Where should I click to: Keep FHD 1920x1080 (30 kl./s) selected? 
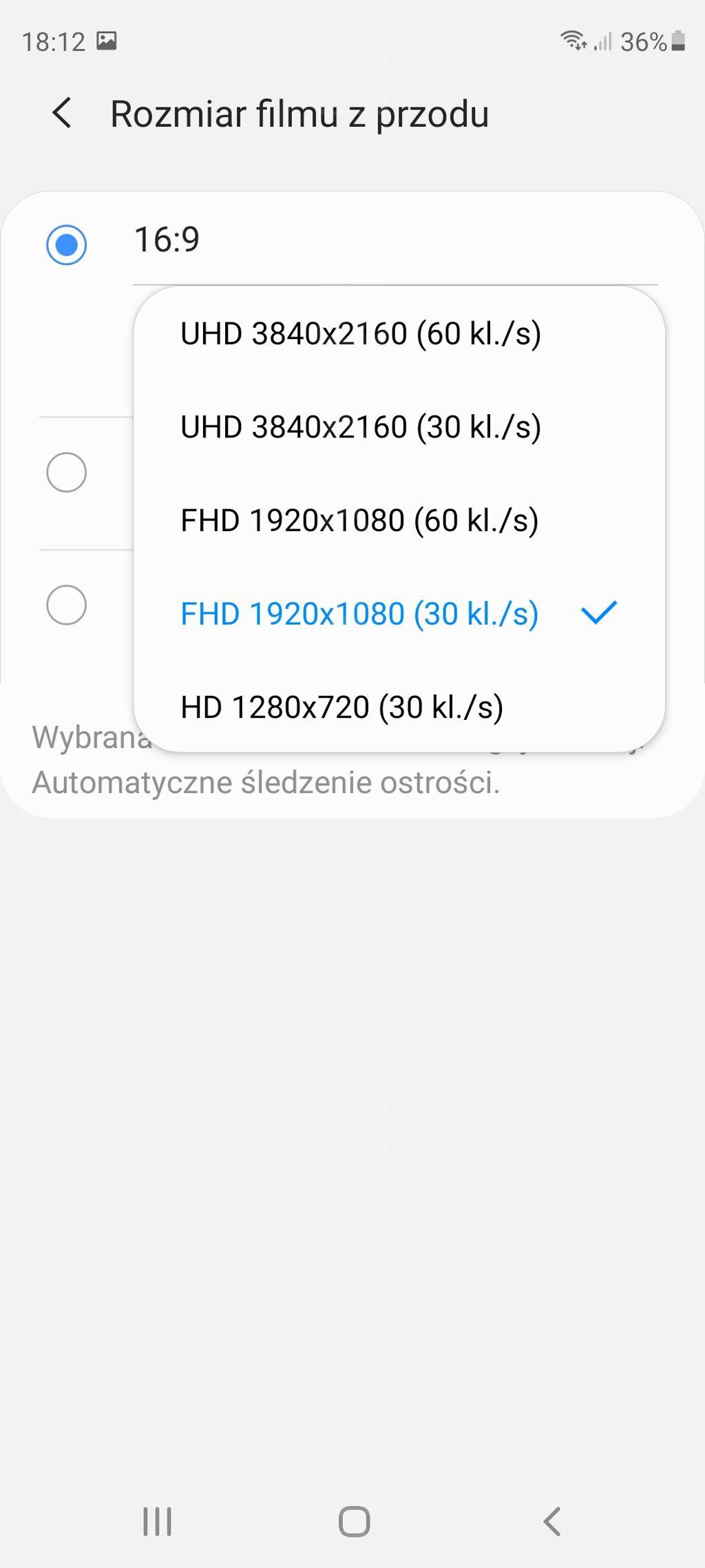point(359,614)
